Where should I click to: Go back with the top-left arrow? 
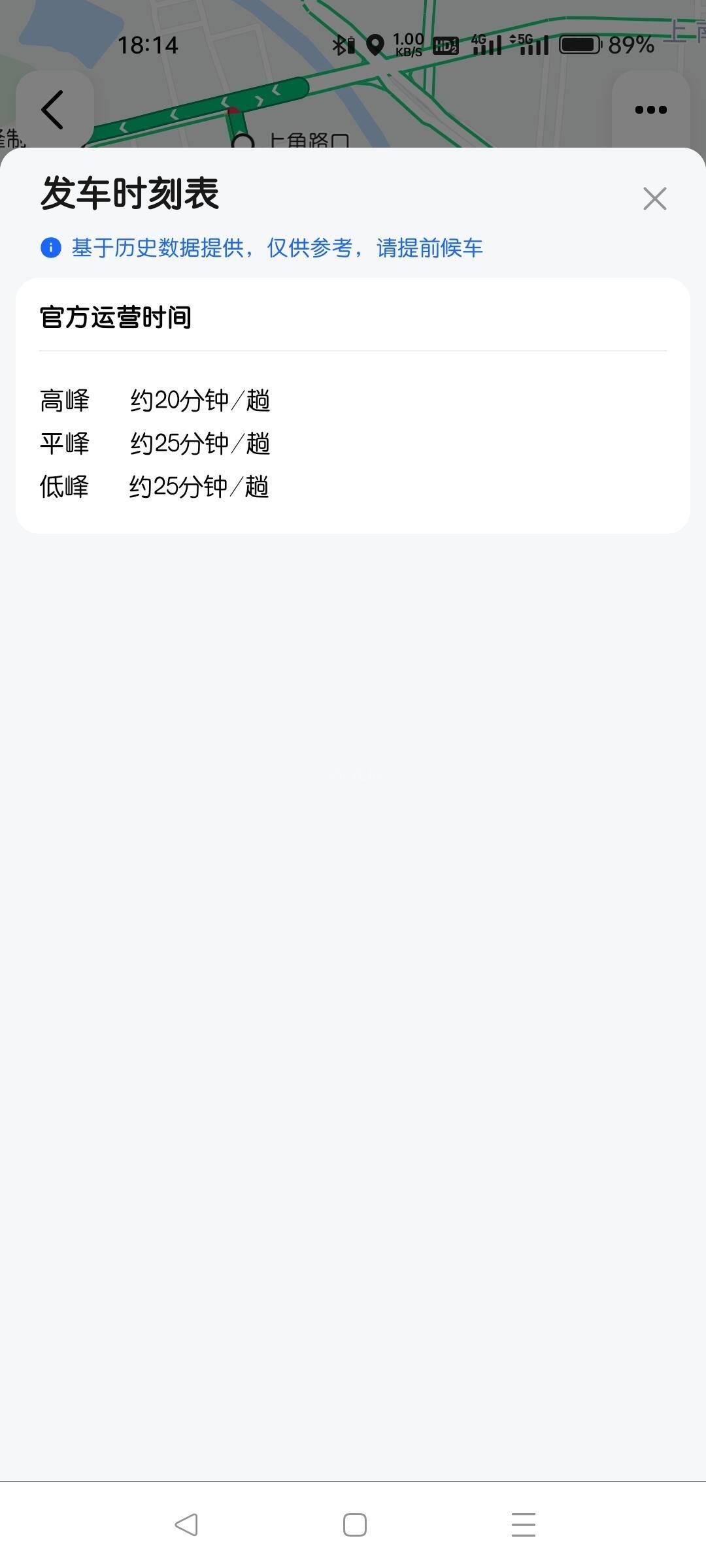point(54,110)
